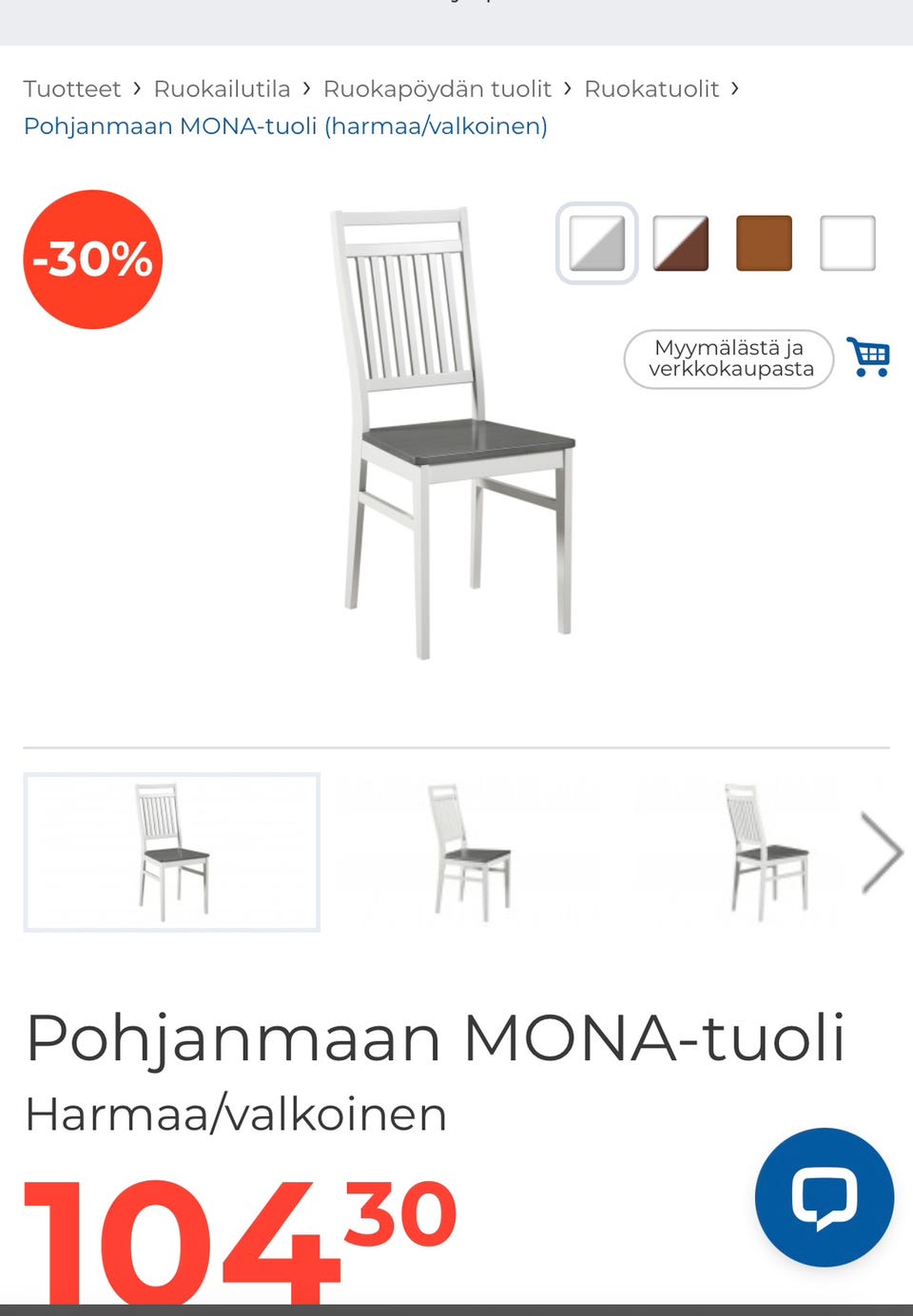The width and height of the screenshot is (913, 1316).
Task: Select the grey/white color swatch
Action: click(x=595, y=242)
